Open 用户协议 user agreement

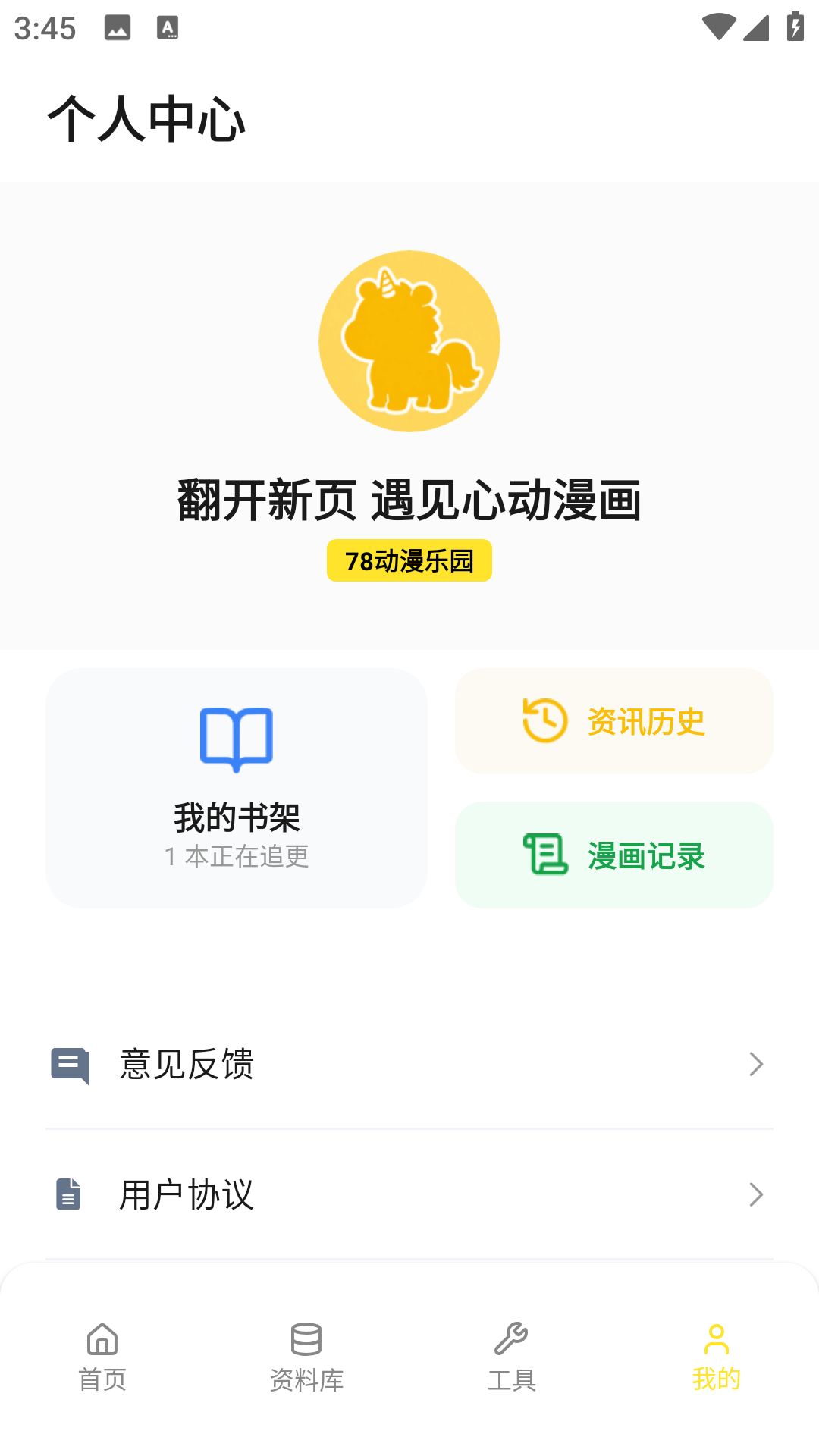click(409, 1194)
